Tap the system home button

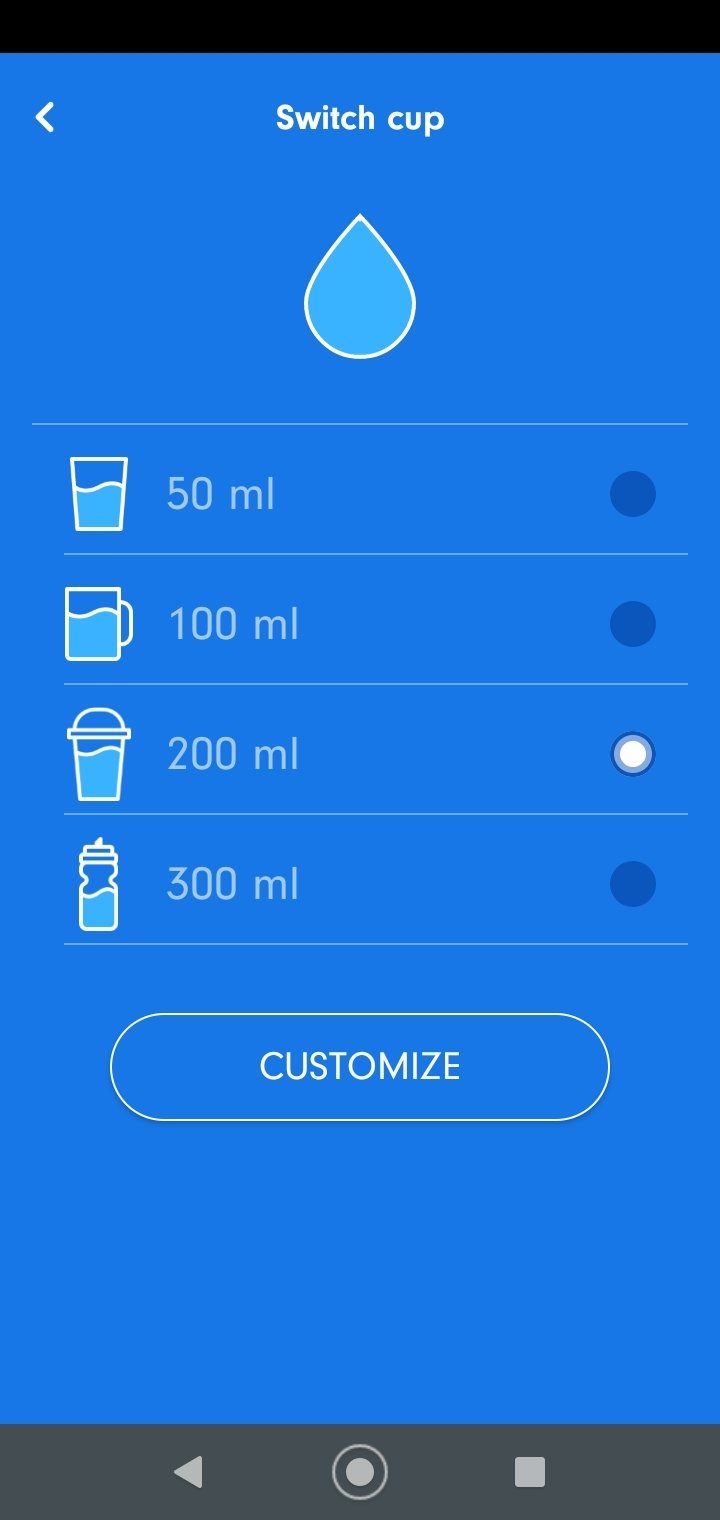tap(360, 1472)
